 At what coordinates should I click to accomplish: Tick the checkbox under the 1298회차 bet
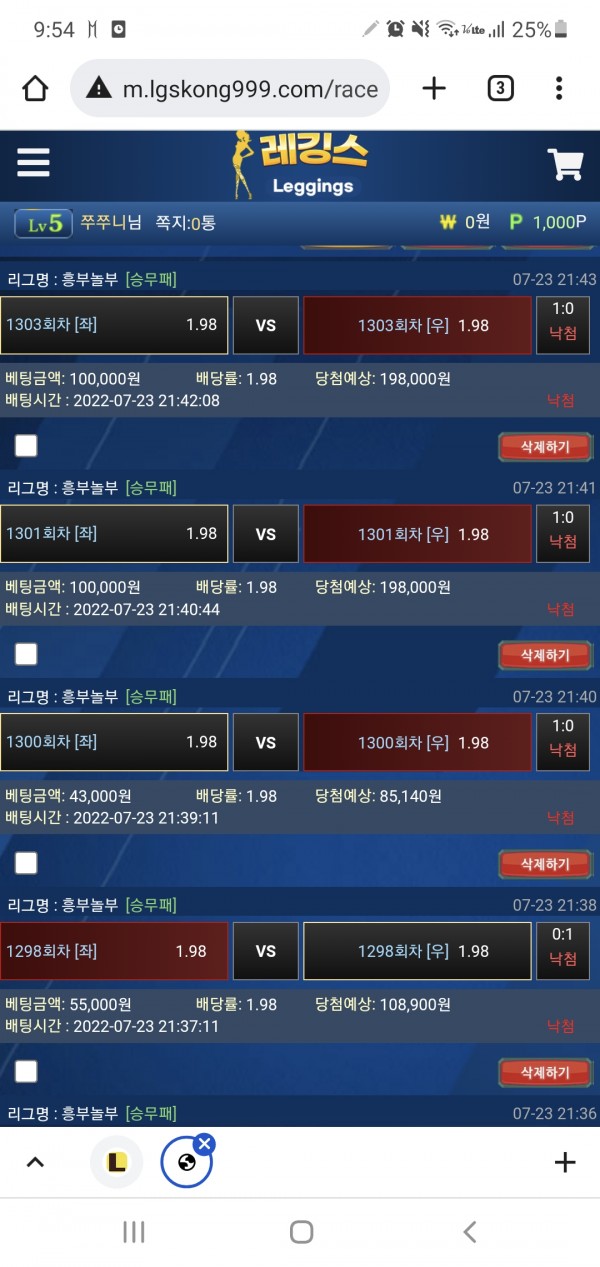26,1071
